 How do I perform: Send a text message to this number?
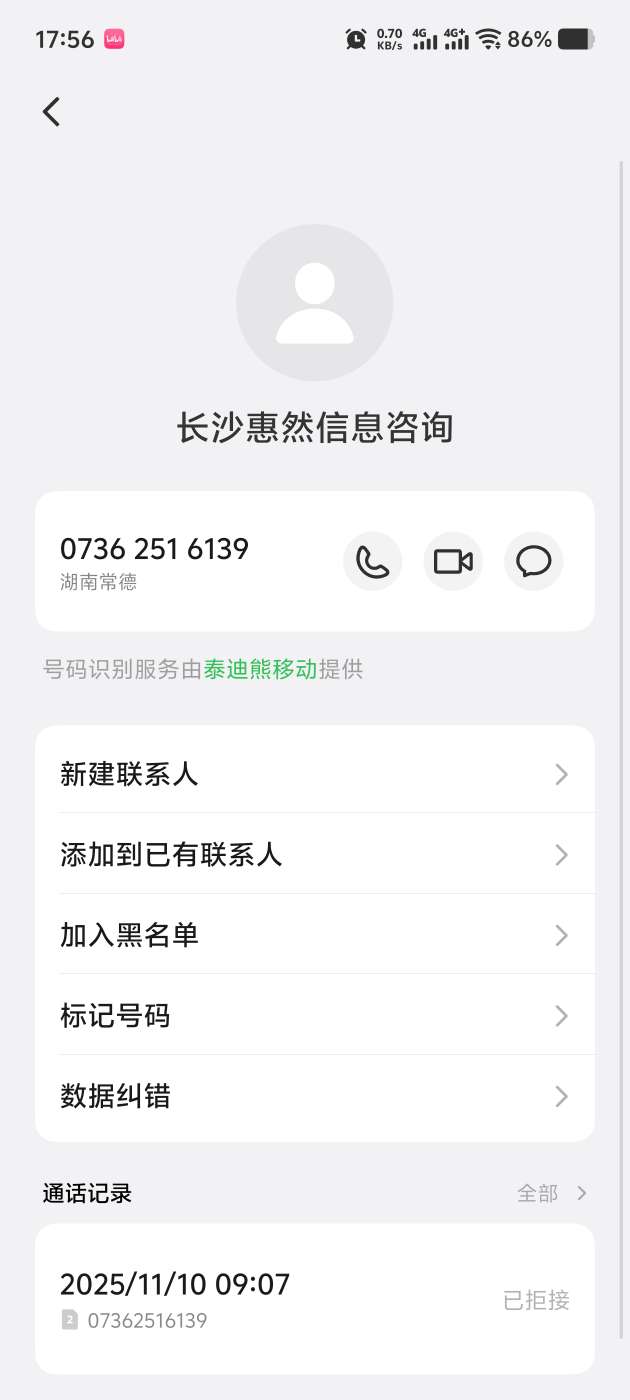click(x=534, y=561)
